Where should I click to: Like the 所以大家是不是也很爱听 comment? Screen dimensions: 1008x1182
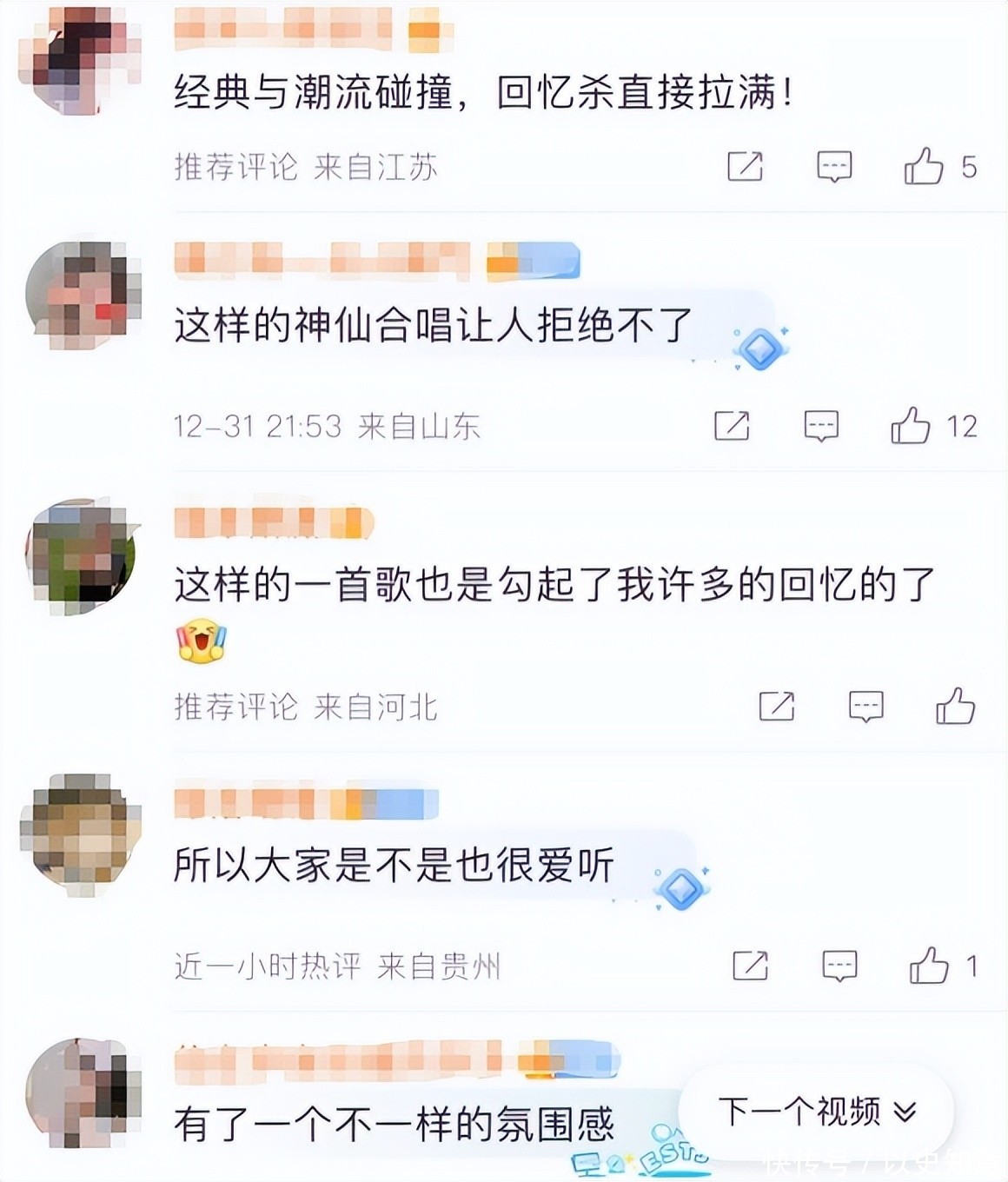(x=929, y=965)
